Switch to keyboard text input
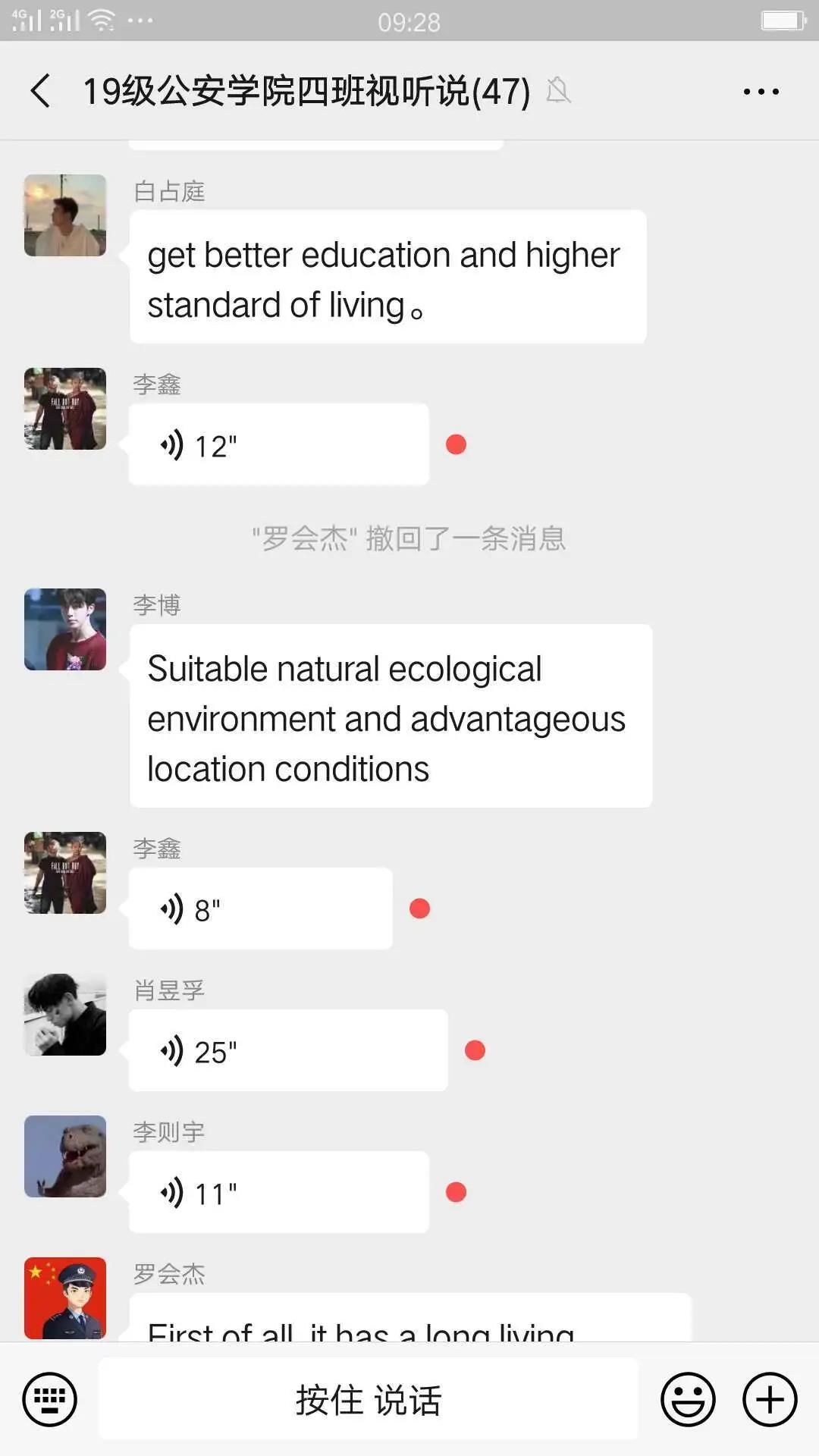Screen dimensions: 819x1456 pyautogui.click(x=50, y=1399)
